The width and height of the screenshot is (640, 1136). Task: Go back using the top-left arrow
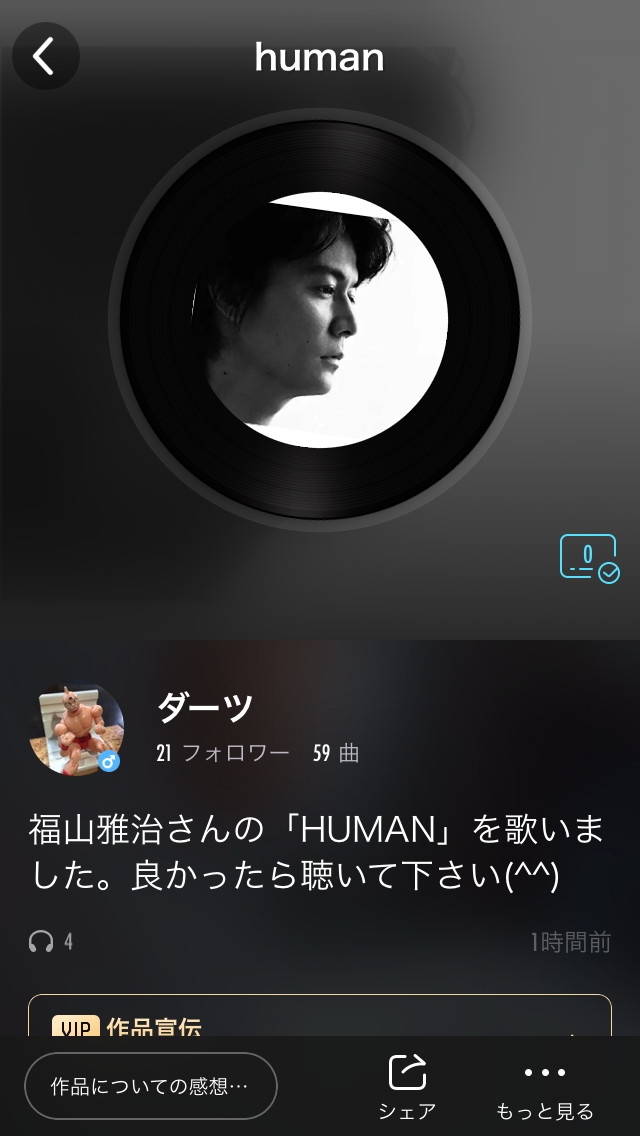click(x=45, y=57)
